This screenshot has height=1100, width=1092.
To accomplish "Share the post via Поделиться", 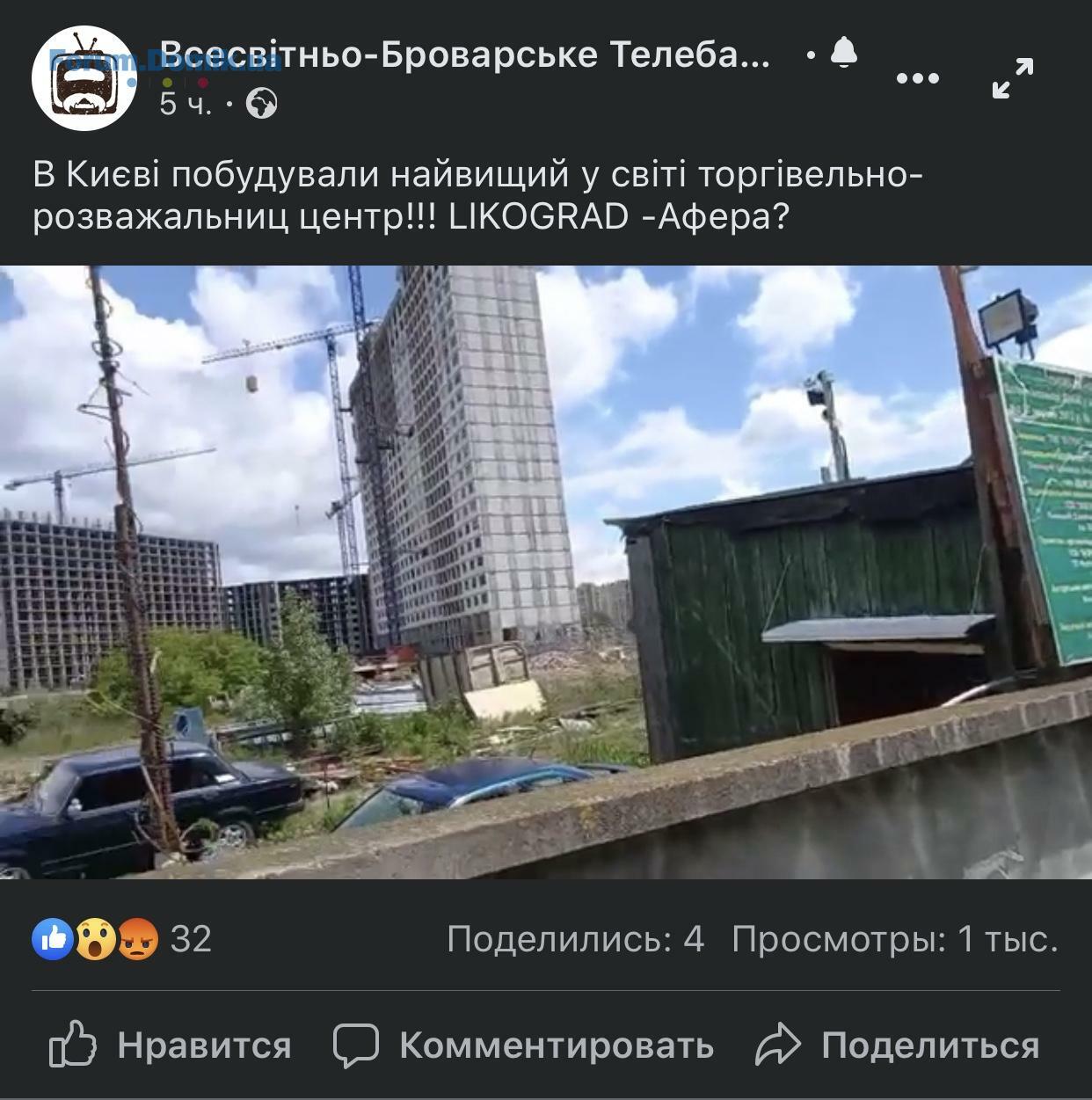I will 898,1045.
